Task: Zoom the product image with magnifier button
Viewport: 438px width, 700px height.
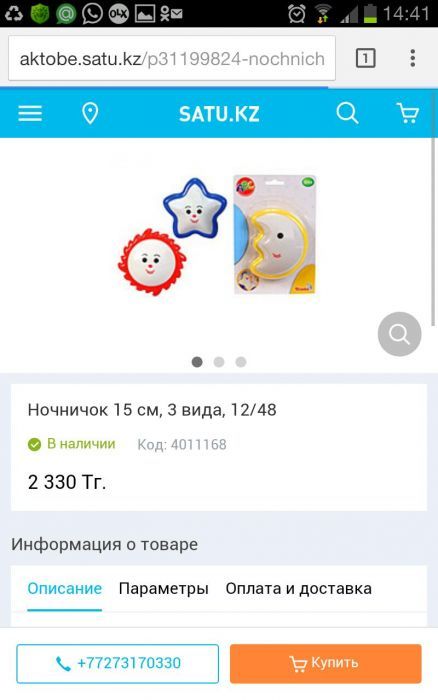Action: [x=399, y=334]
